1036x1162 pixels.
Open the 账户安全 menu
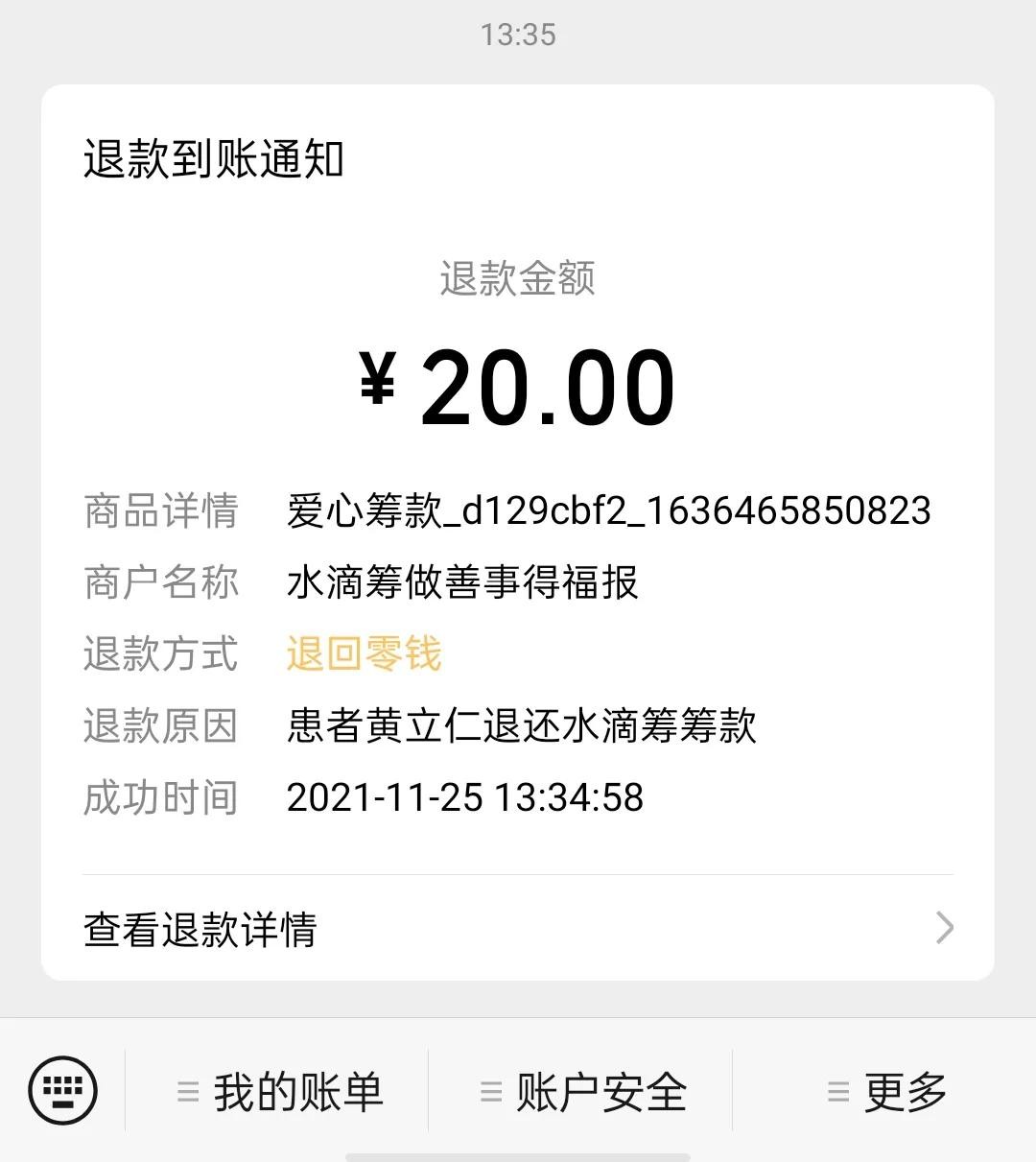[x=583, y=1092]
